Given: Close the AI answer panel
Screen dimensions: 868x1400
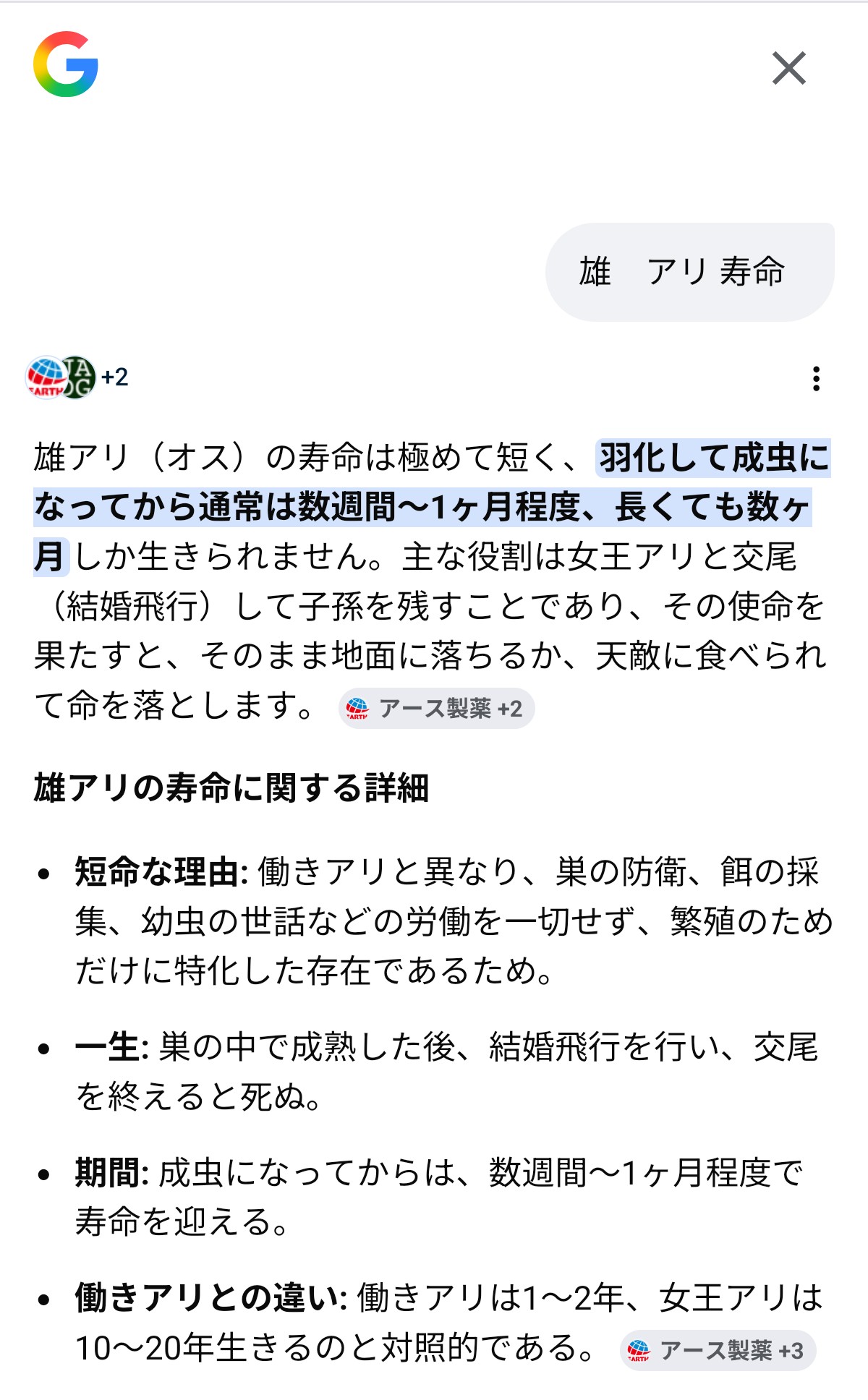Looking at the screenshot, I should tap(788, 68).
